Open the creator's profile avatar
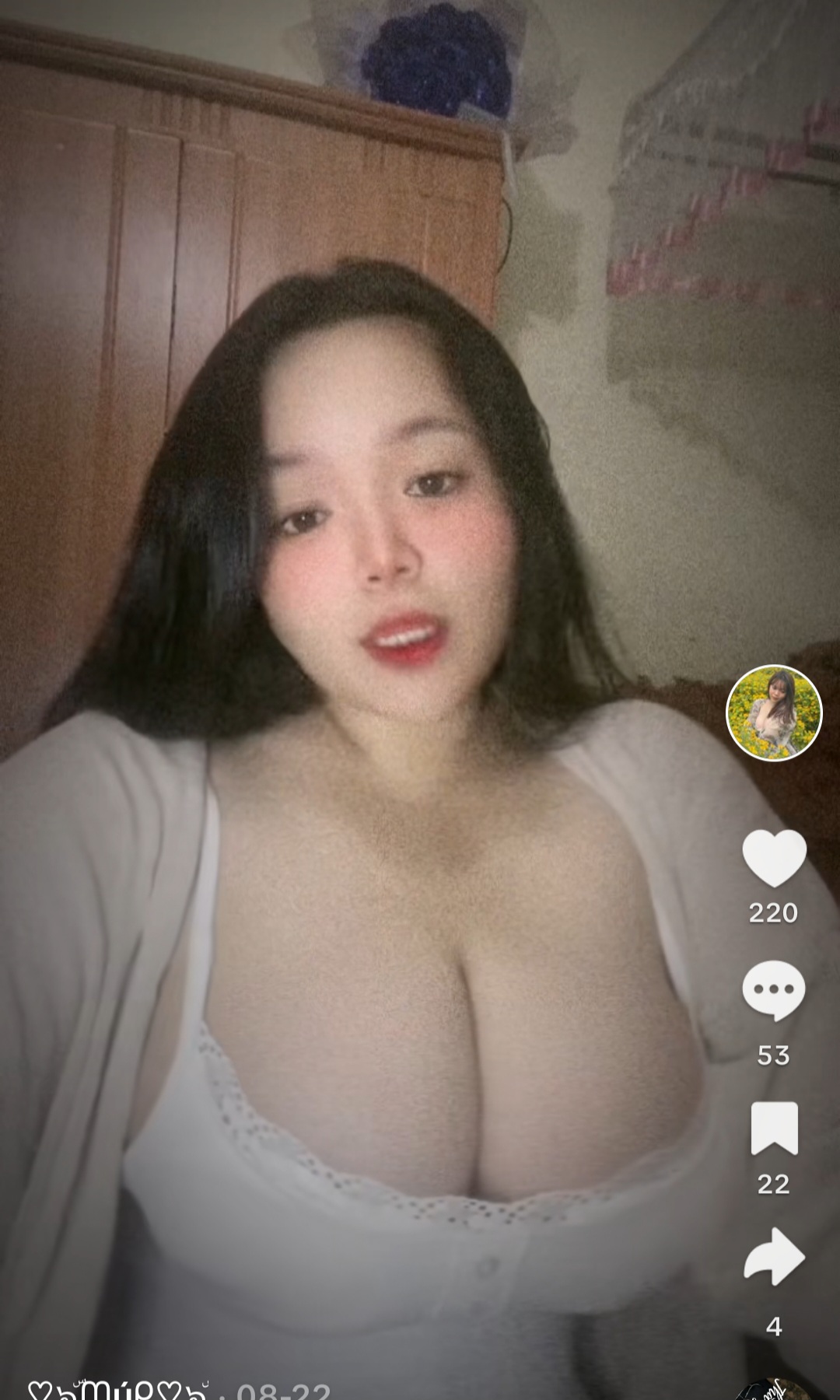840x1400 pixels. click(x=774, y=712)
